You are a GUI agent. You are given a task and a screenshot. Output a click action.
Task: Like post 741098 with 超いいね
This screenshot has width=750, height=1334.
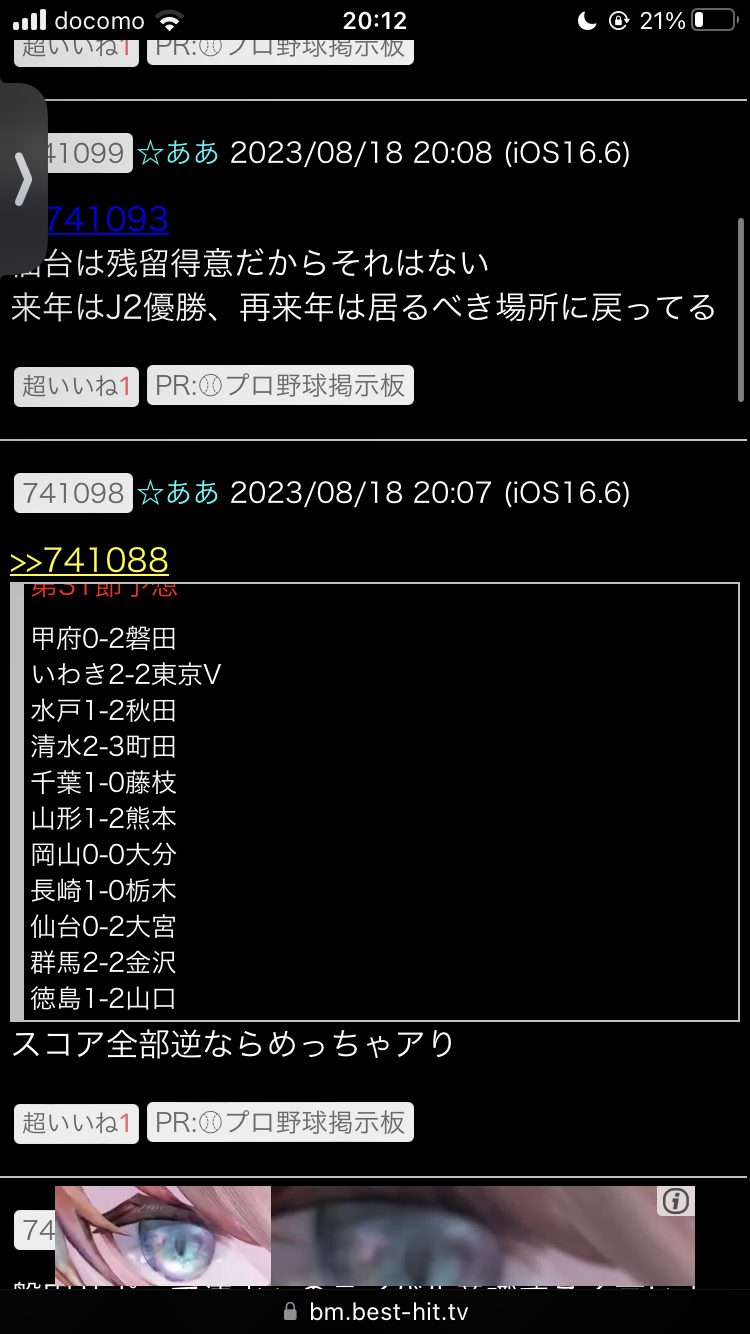pos(76,1123)
